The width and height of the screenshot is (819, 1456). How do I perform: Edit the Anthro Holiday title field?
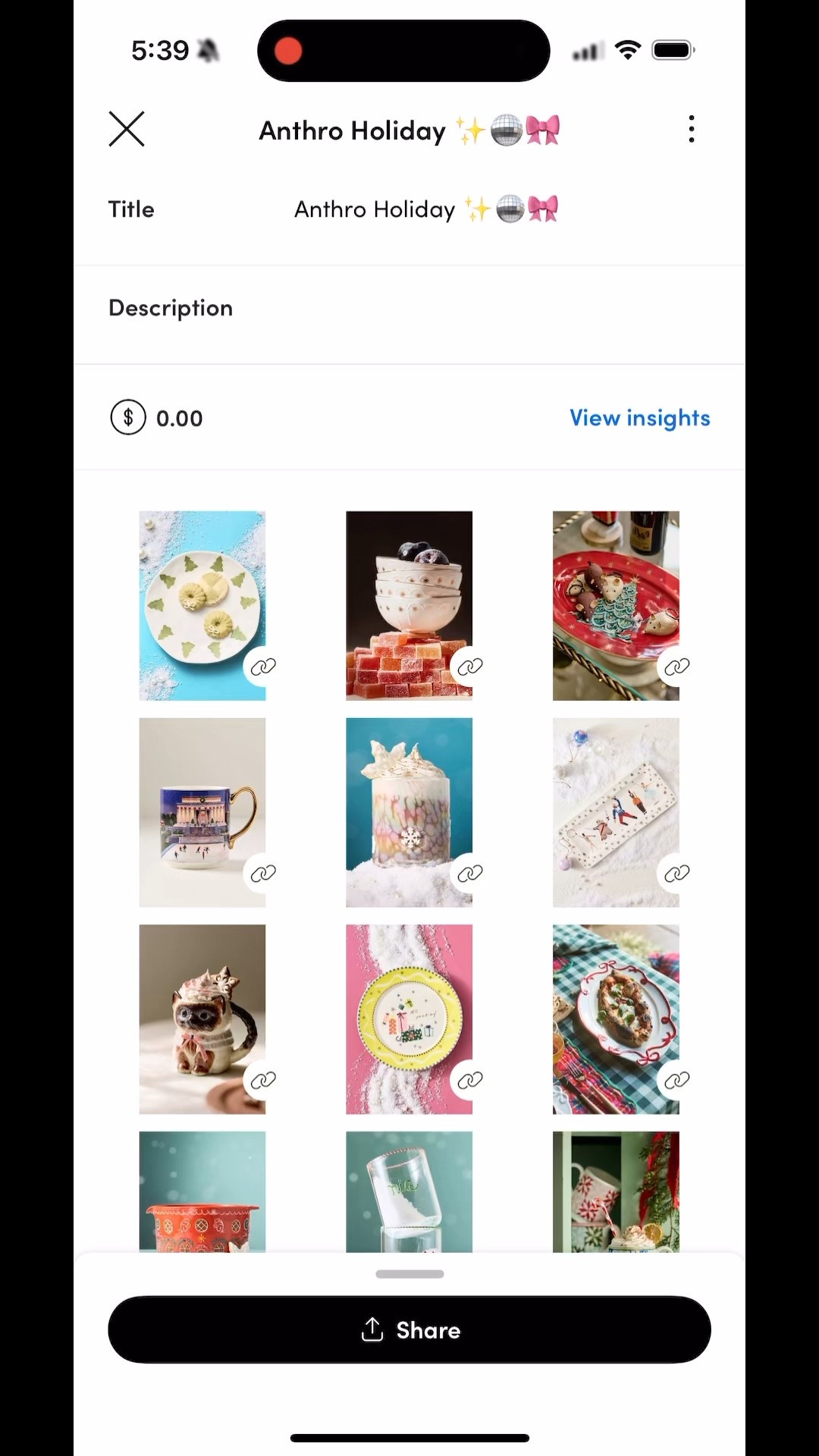(425, 209)
